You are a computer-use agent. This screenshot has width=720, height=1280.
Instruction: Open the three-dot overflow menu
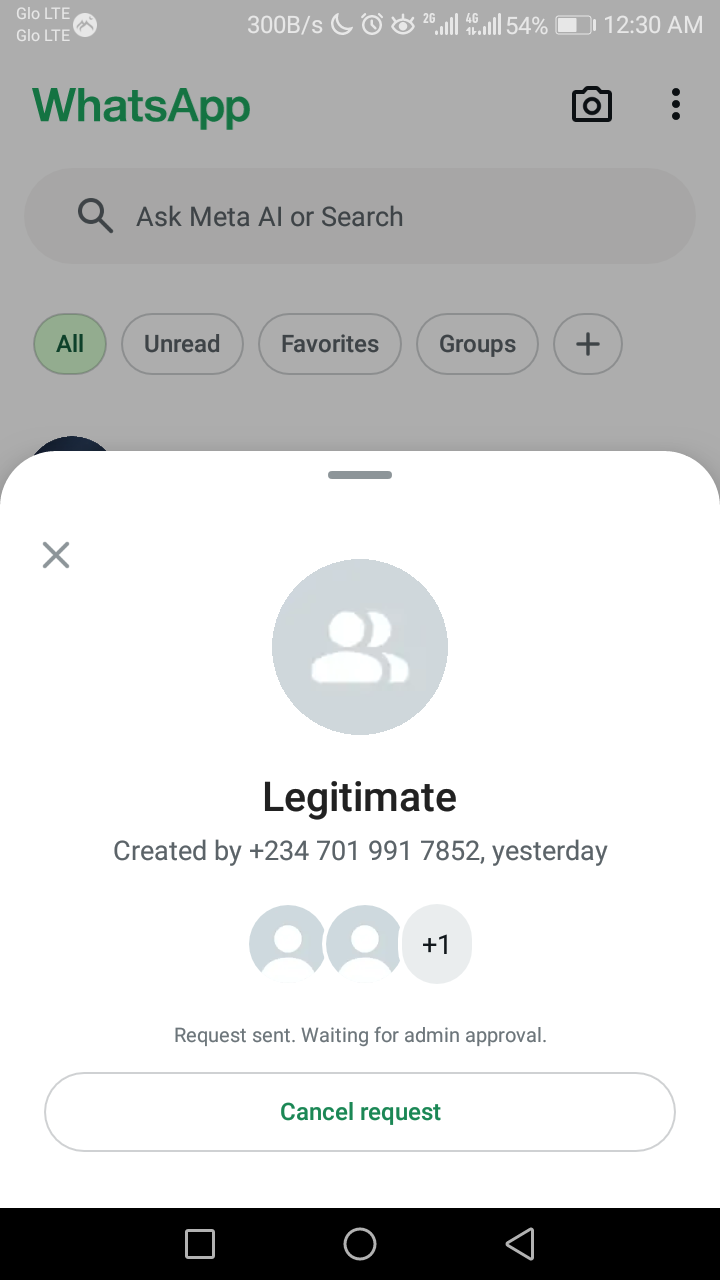(676, 105)
